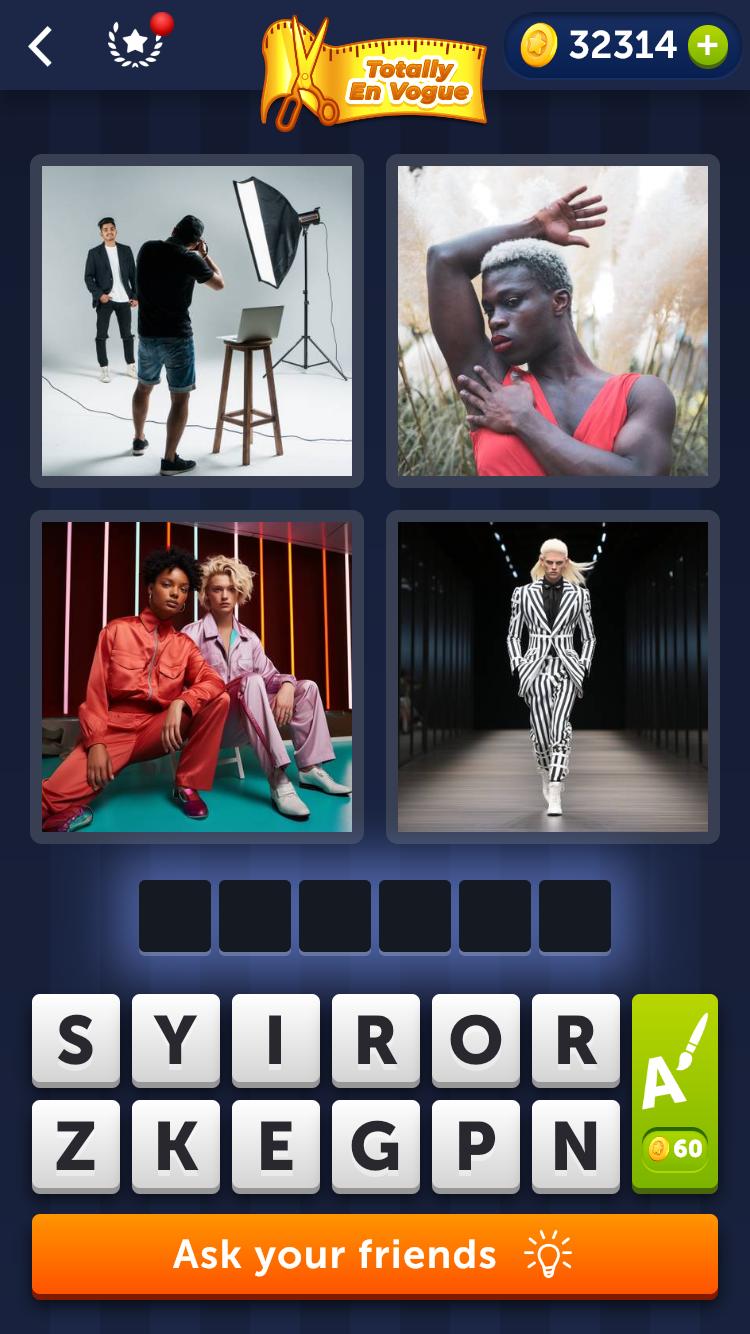Enlarge the picture of man in red top
Image resolution: width=750 pixels, height=1334 pixels.
(553, 321)
